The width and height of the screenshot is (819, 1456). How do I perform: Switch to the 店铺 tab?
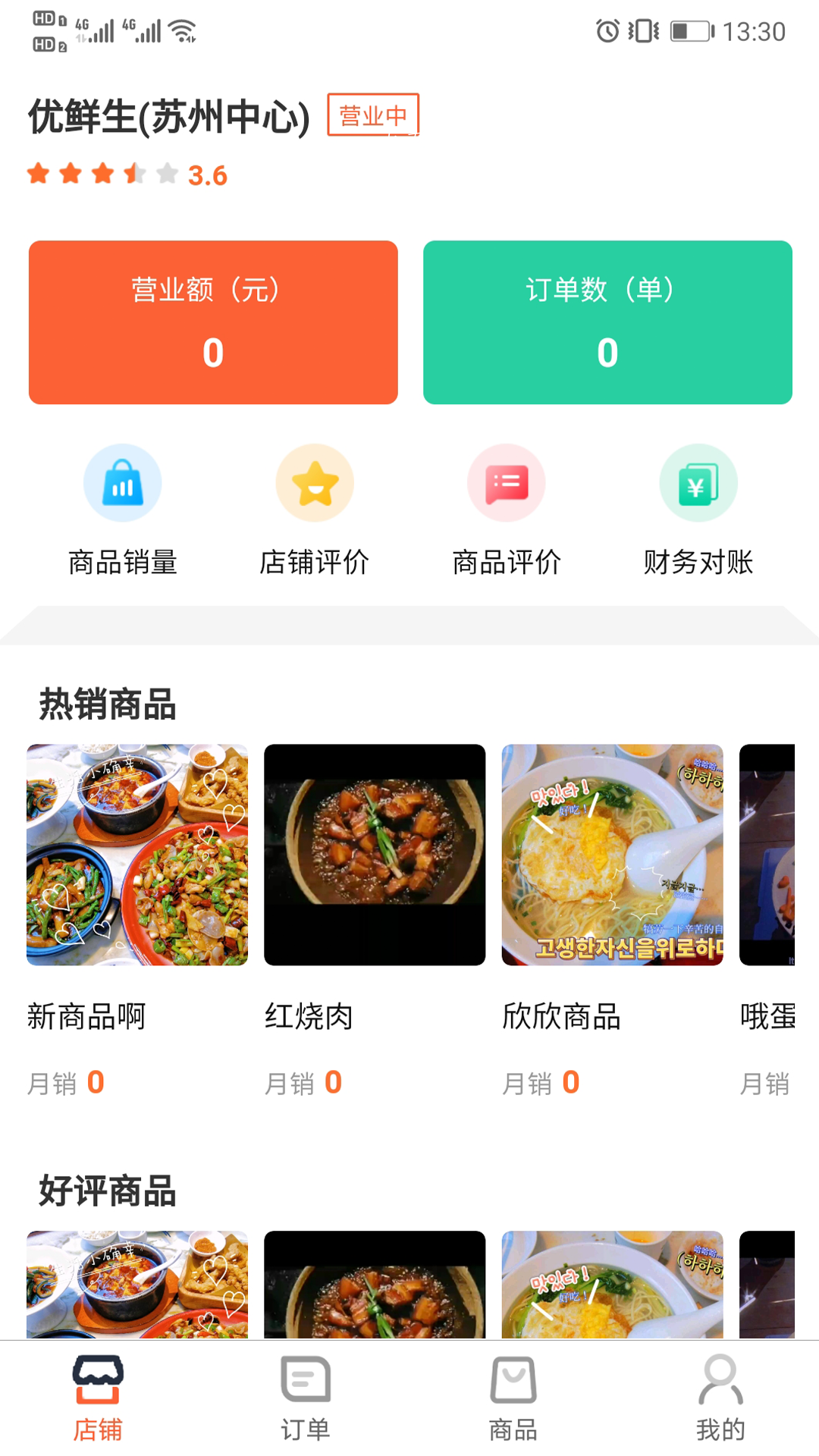pos(98,1398)
